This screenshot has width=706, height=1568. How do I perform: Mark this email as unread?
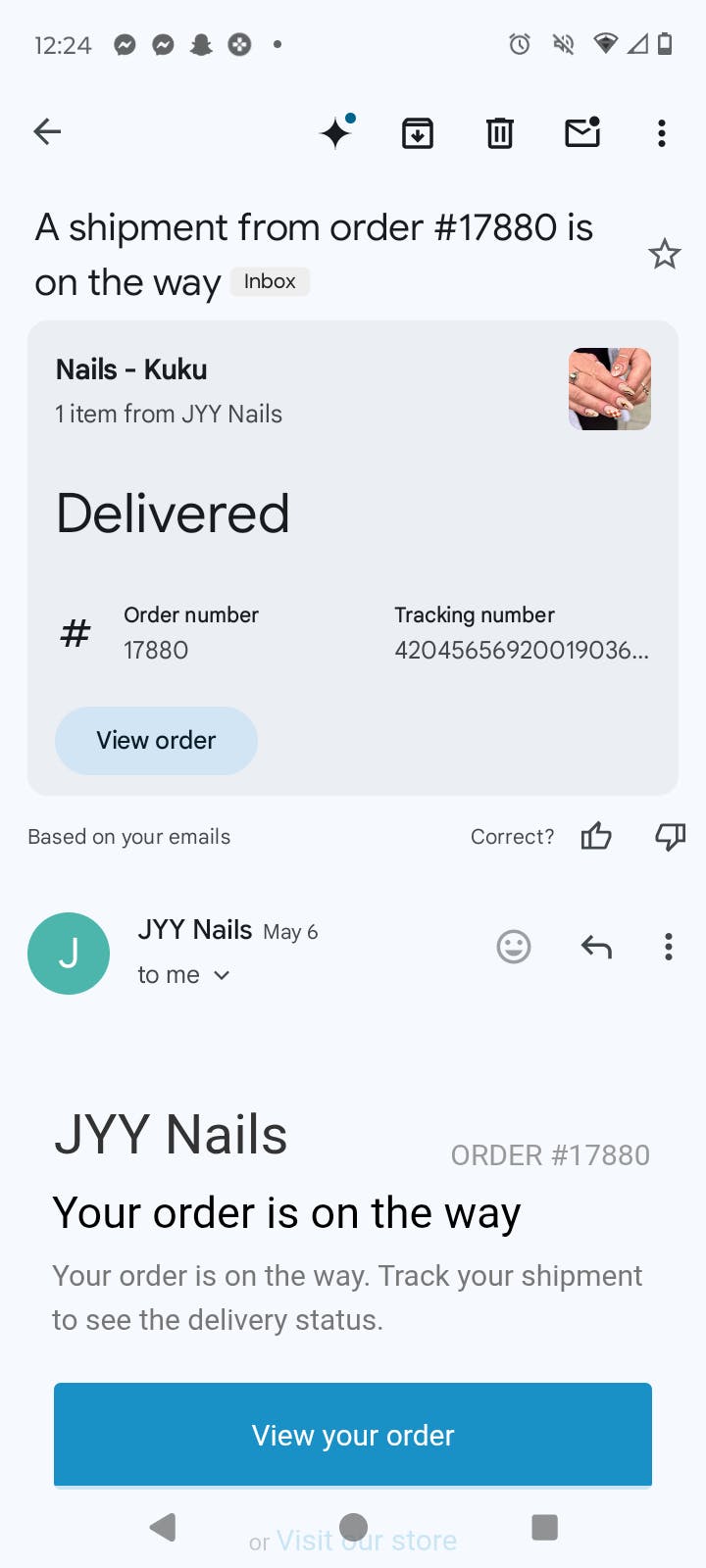click(582, 131)
